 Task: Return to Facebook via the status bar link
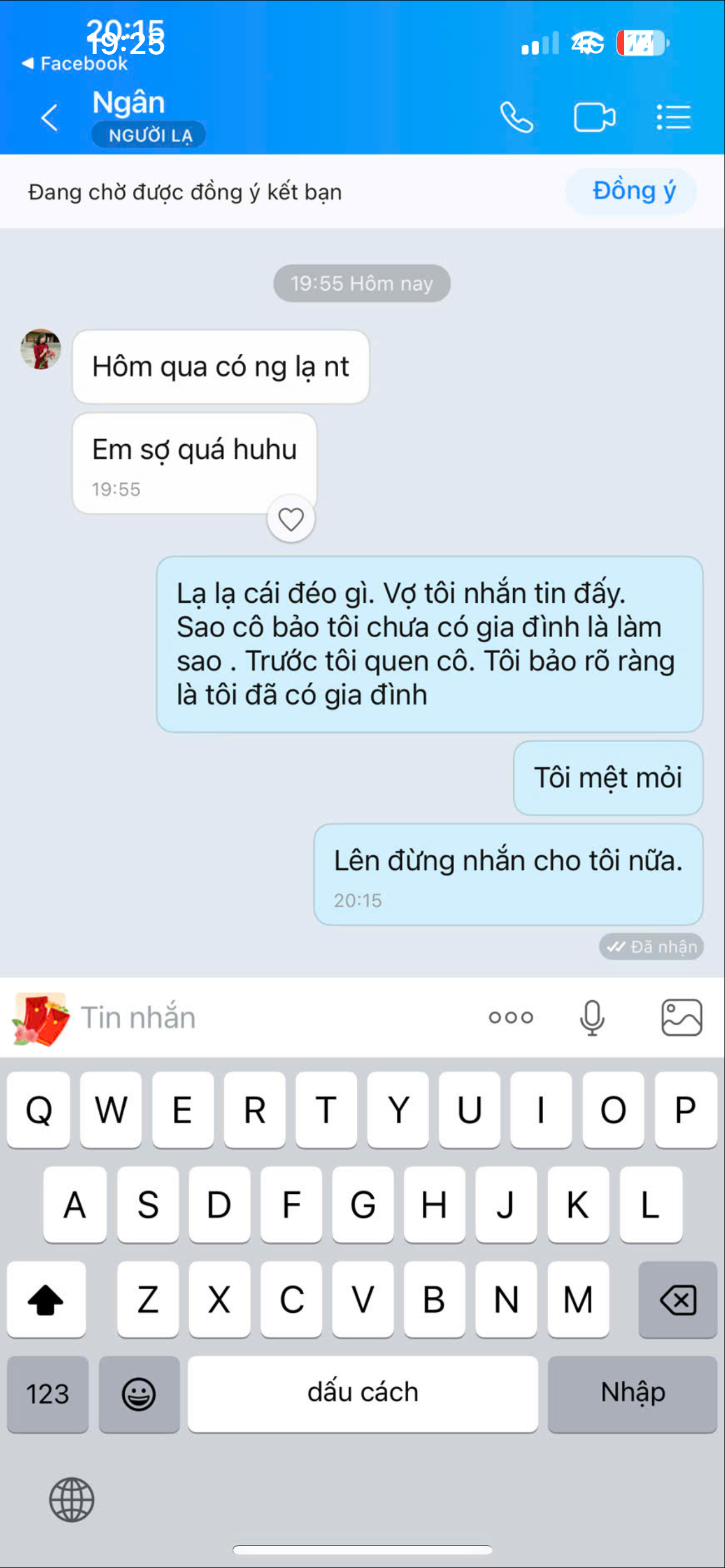point(75,63)
